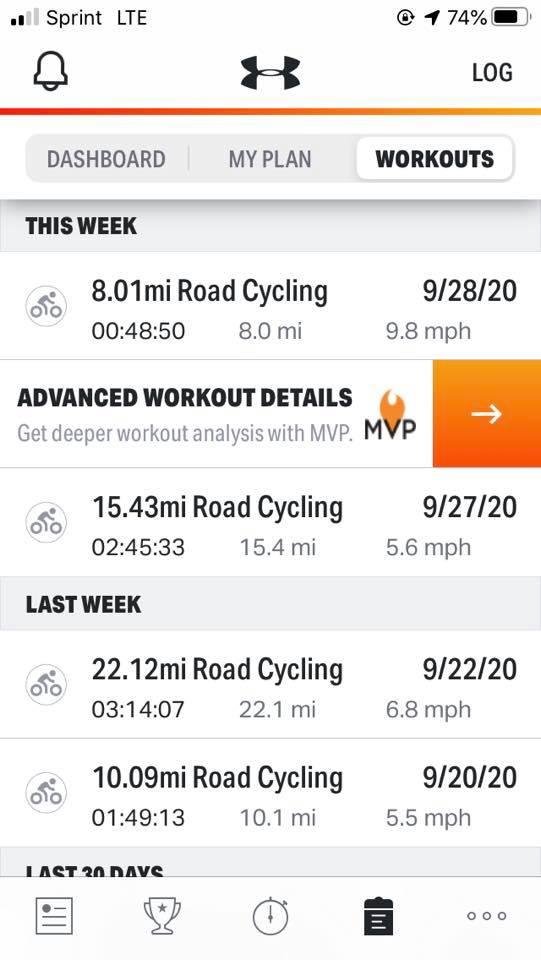Switch to the My Plan tab

(x=270, y=159)
